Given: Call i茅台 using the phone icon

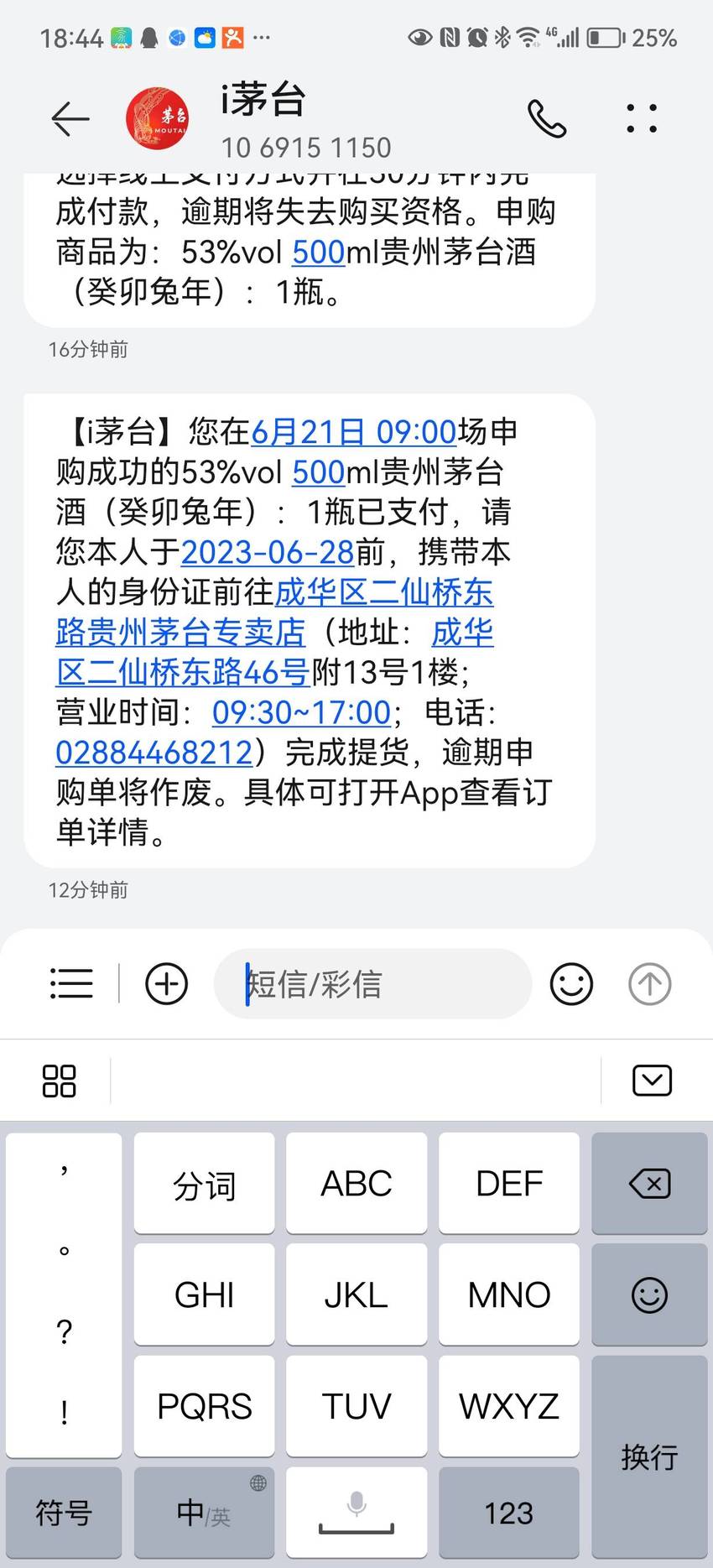Looking at the screenshot, I should coord(547,118).
